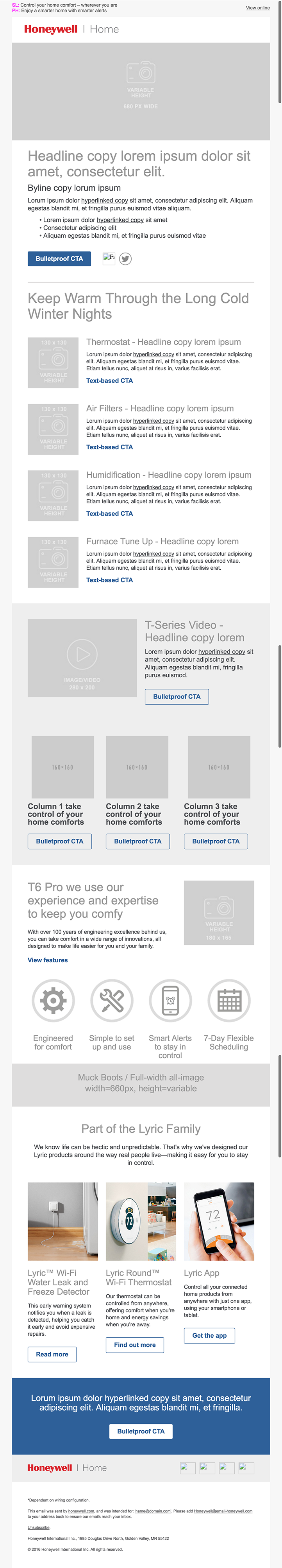Tap the white Bulletproof CTA in the blue banner
This screenshot has width=282, height=1568.
point(141,1431)
